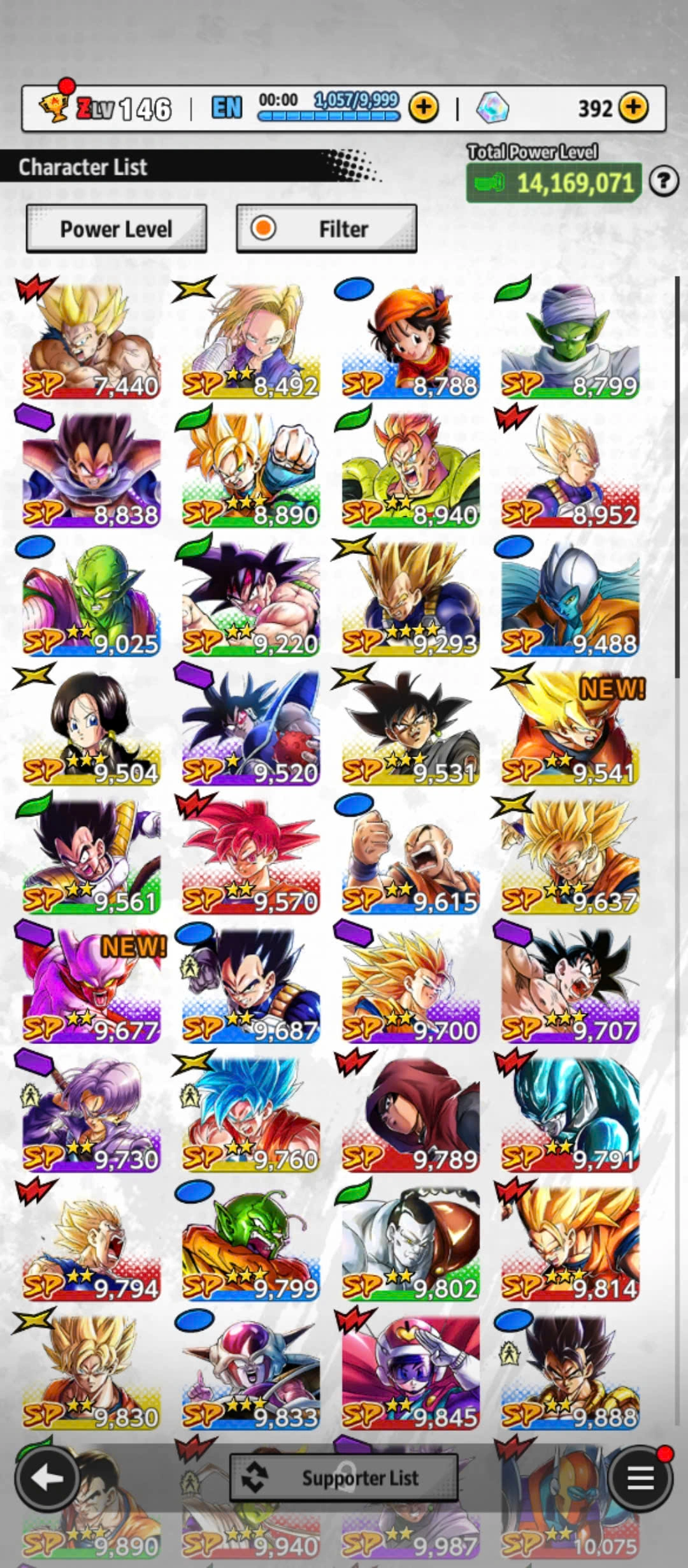View the character with 9,570 power
Viewport: 688px width, 1568px height.
250,857
